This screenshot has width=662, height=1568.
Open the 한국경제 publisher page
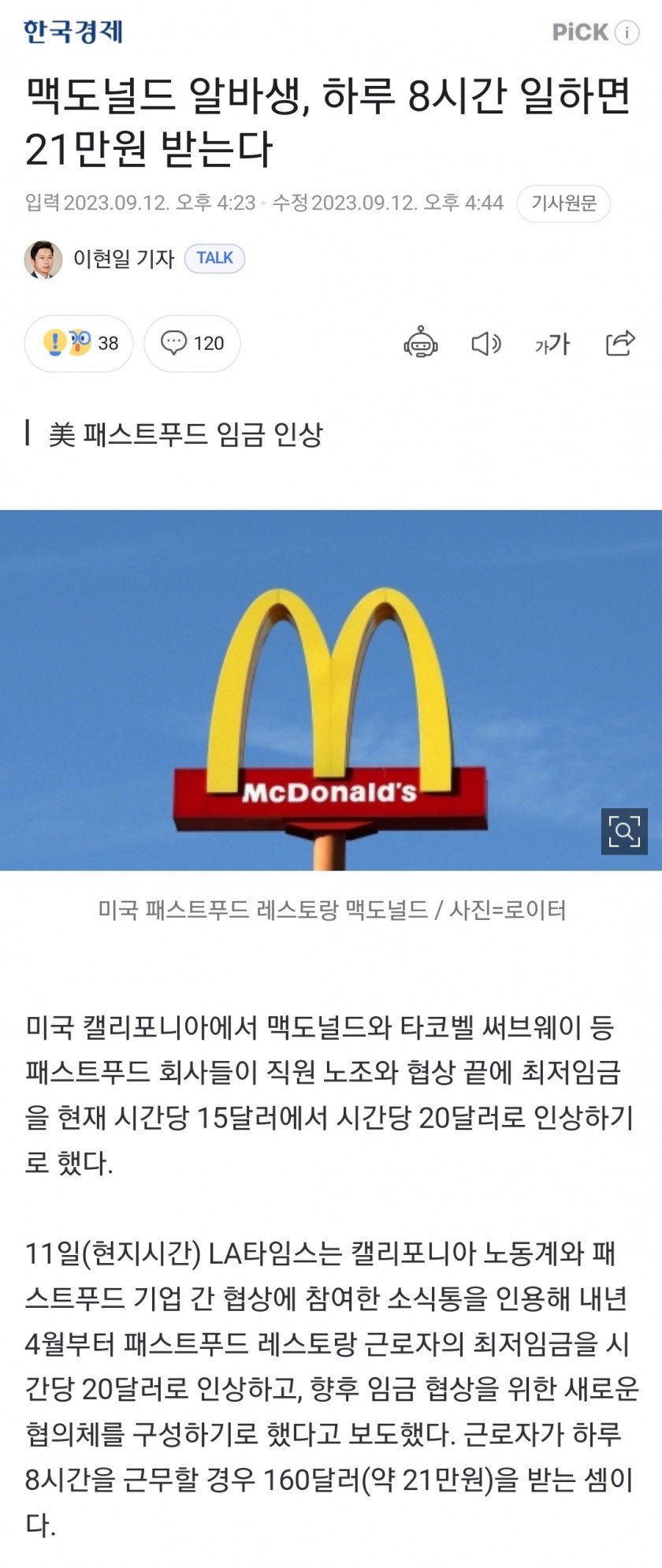tap(73, 32)
